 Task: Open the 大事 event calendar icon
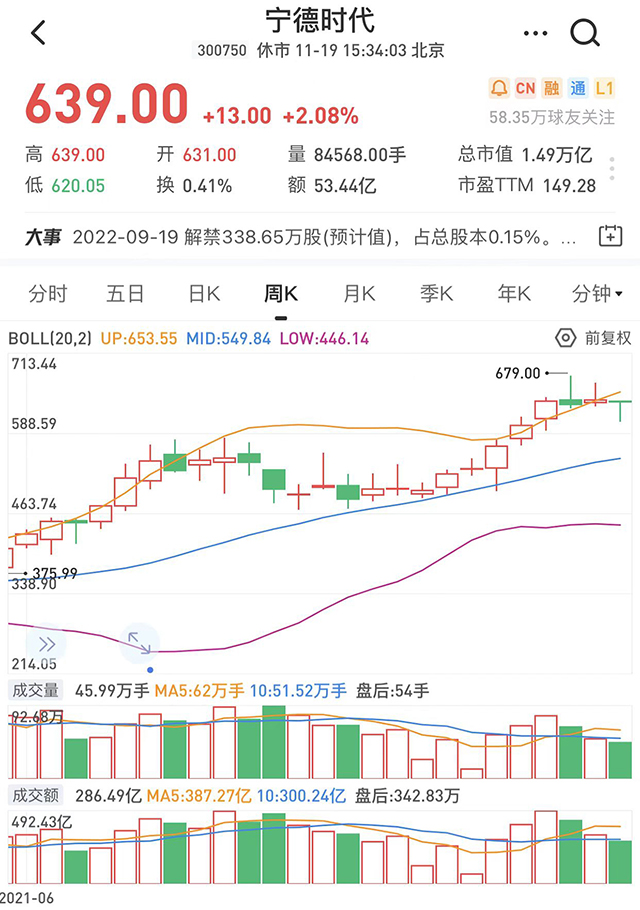609,237
